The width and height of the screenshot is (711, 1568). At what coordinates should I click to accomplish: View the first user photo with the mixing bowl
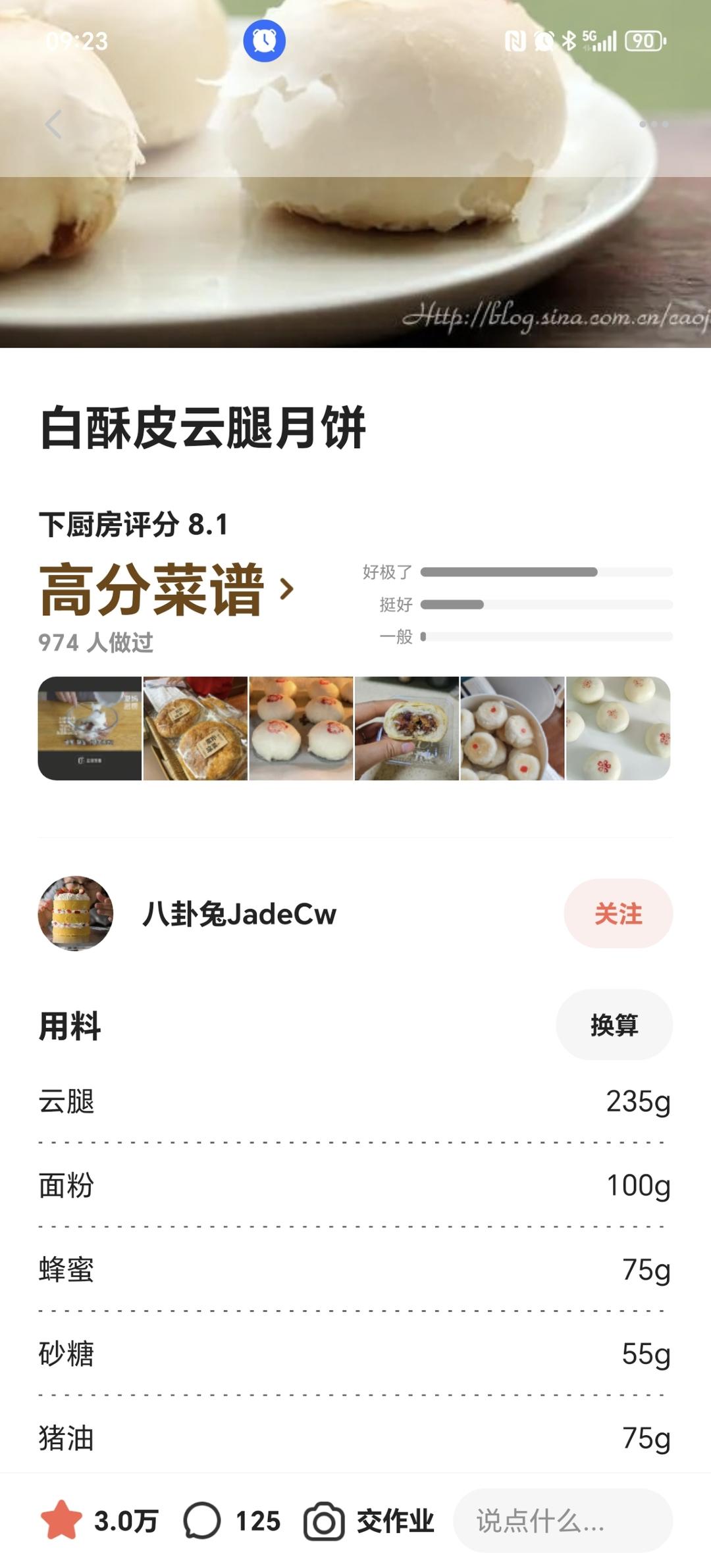[x=90, y=728]
